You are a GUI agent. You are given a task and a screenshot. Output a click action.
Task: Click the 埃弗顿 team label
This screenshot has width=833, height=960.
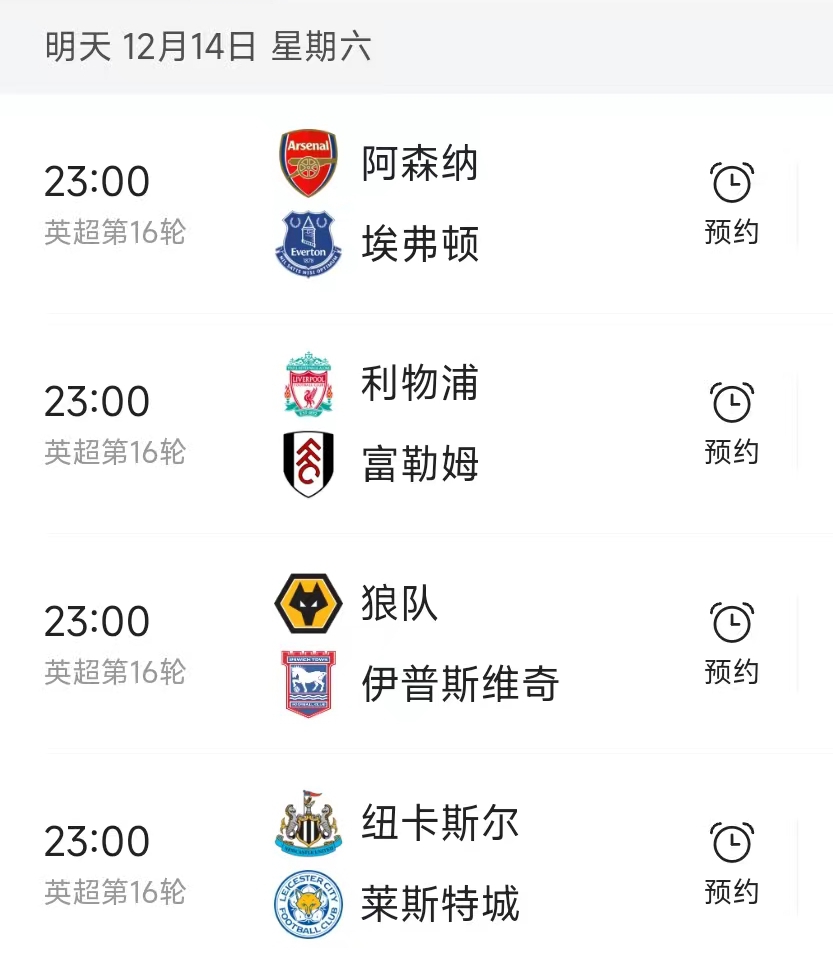(x=420, y=244)
